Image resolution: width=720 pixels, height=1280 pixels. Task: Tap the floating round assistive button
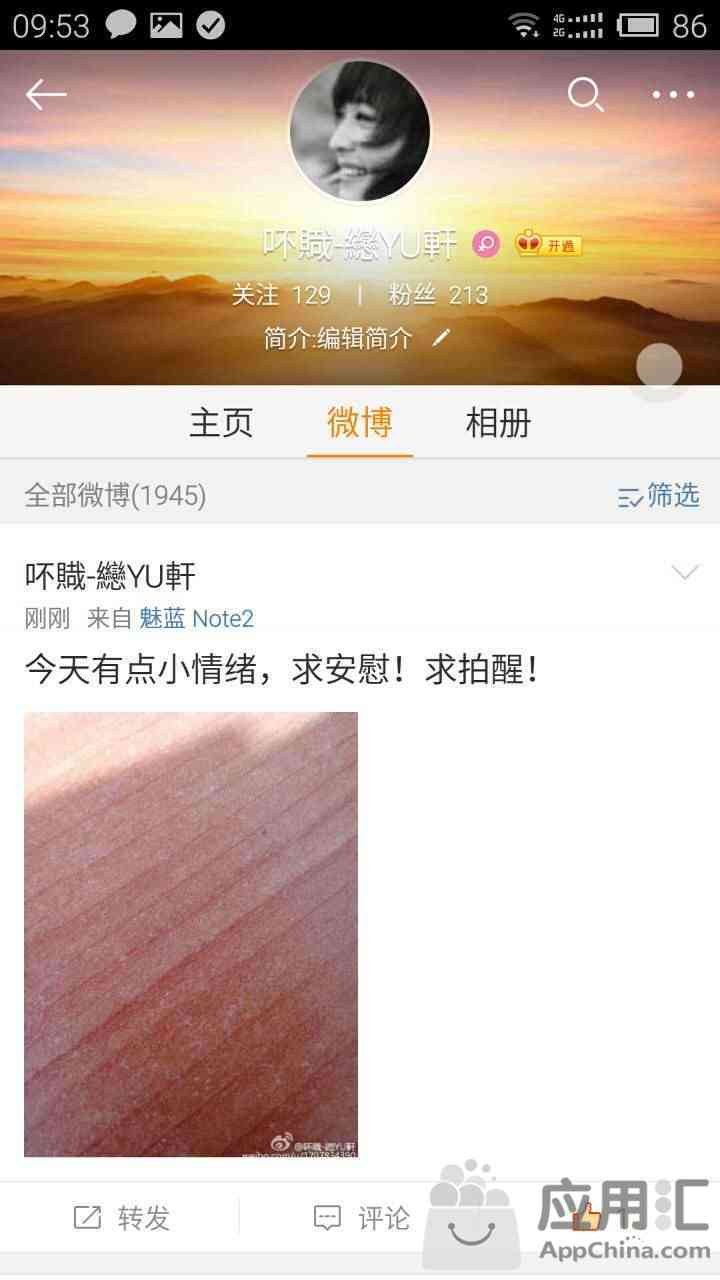pyautogui.click(x=659, y=367)
